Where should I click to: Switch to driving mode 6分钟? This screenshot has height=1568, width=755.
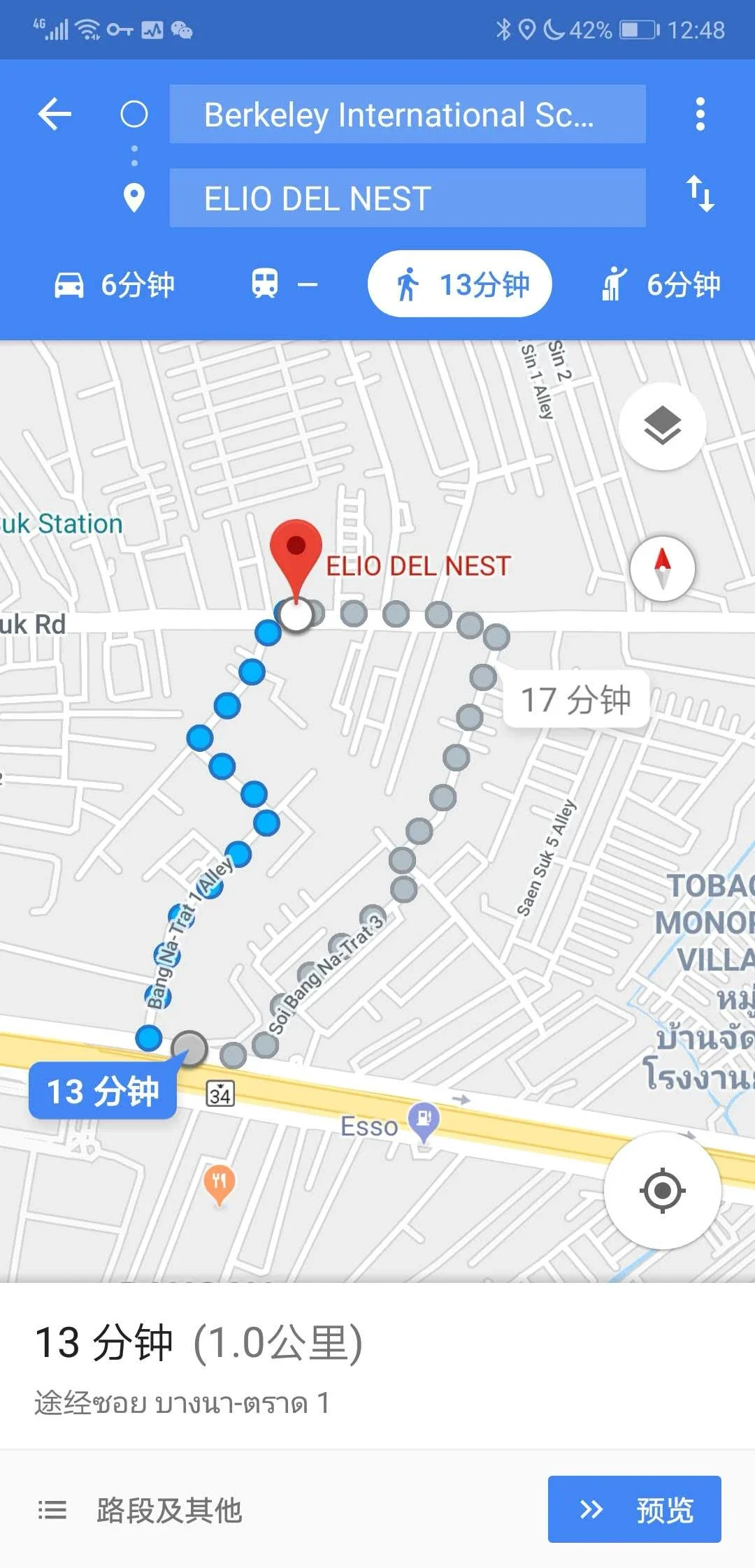click(115, 284)
